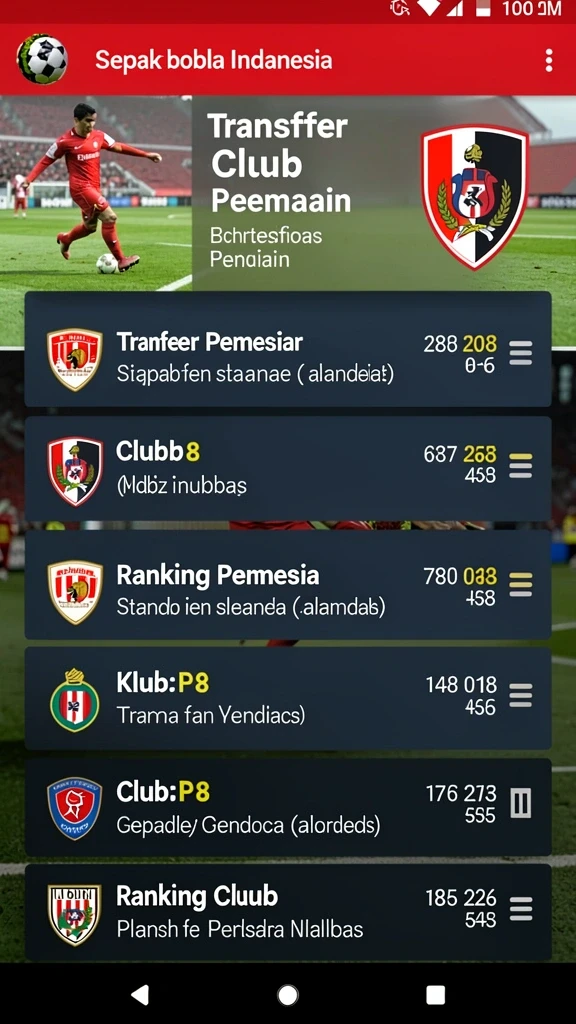Image resolution: width=576 pixels, height=1024 pixels.
Task: View the Ranking Cluub row
Action: (x=288, y=912)
